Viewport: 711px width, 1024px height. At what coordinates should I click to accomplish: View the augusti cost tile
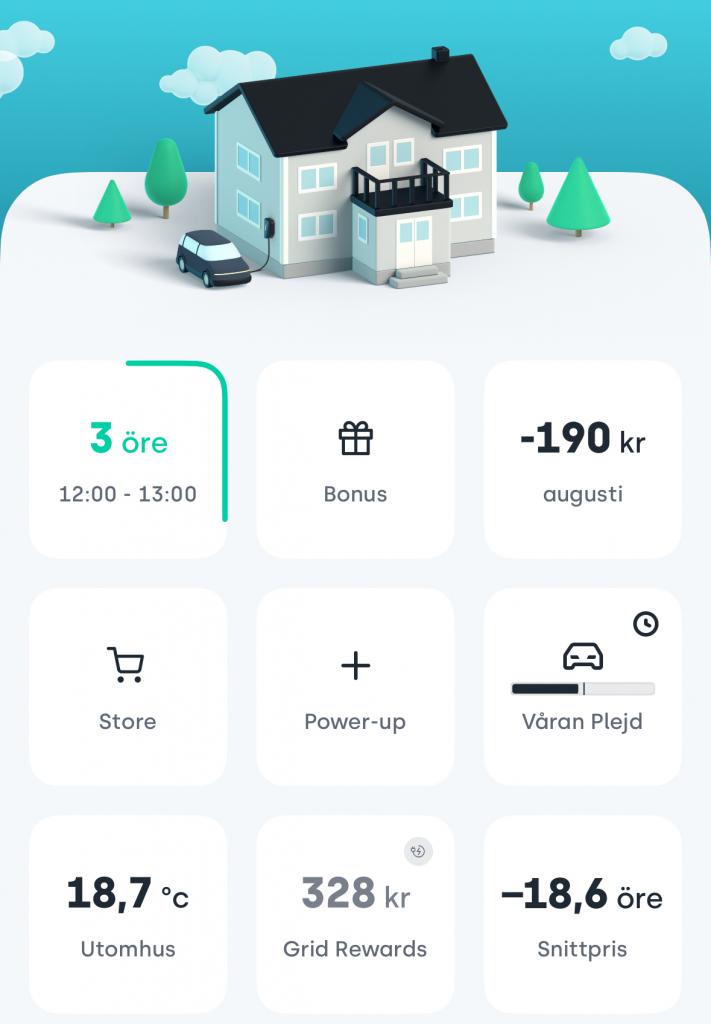582,460
